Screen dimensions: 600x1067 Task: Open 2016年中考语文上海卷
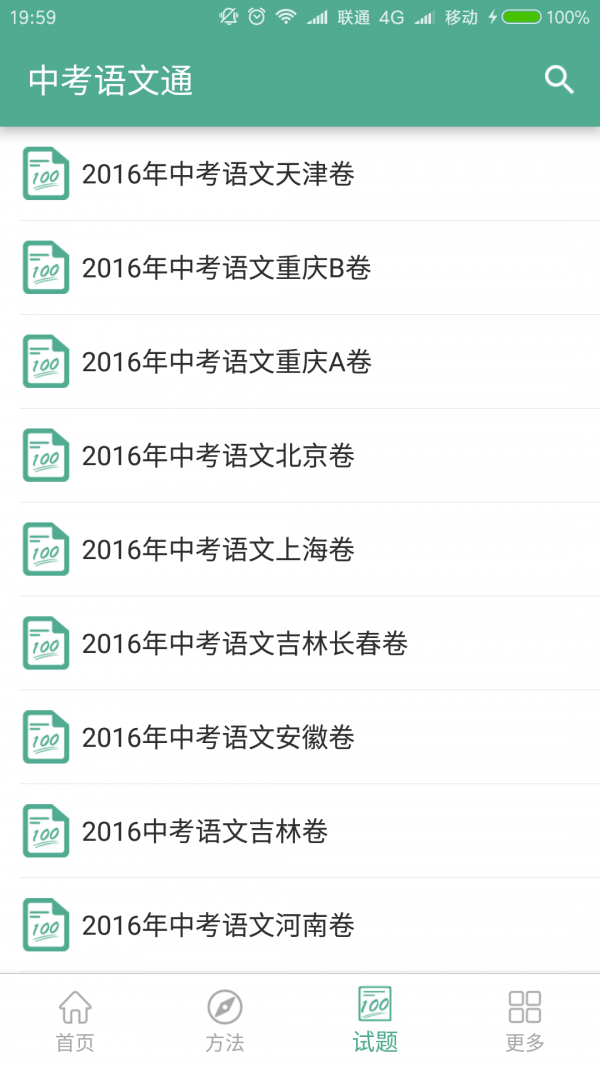click(x=218, y=550)
